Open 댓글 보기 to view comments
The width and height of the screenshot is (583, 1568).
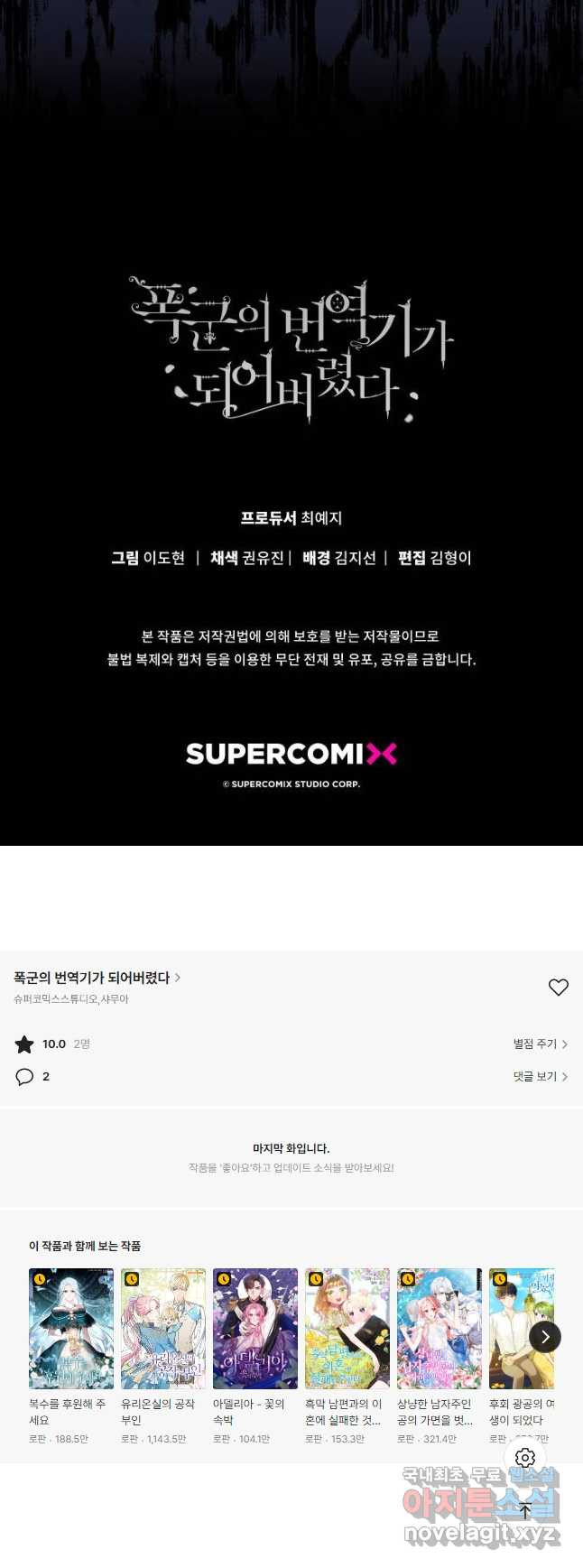[540, 1076]
